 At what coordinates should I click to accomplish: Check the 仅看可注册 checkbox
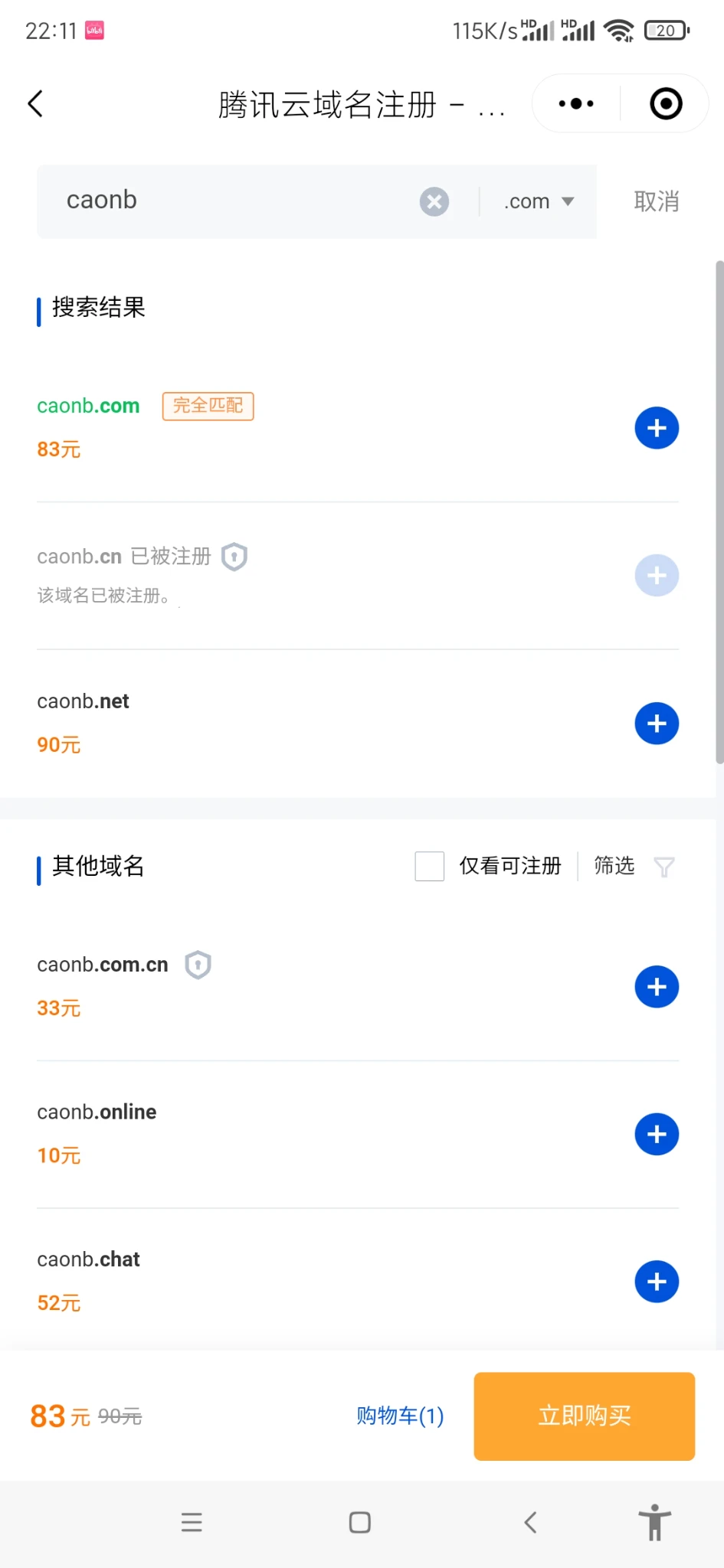coord(429,866)
